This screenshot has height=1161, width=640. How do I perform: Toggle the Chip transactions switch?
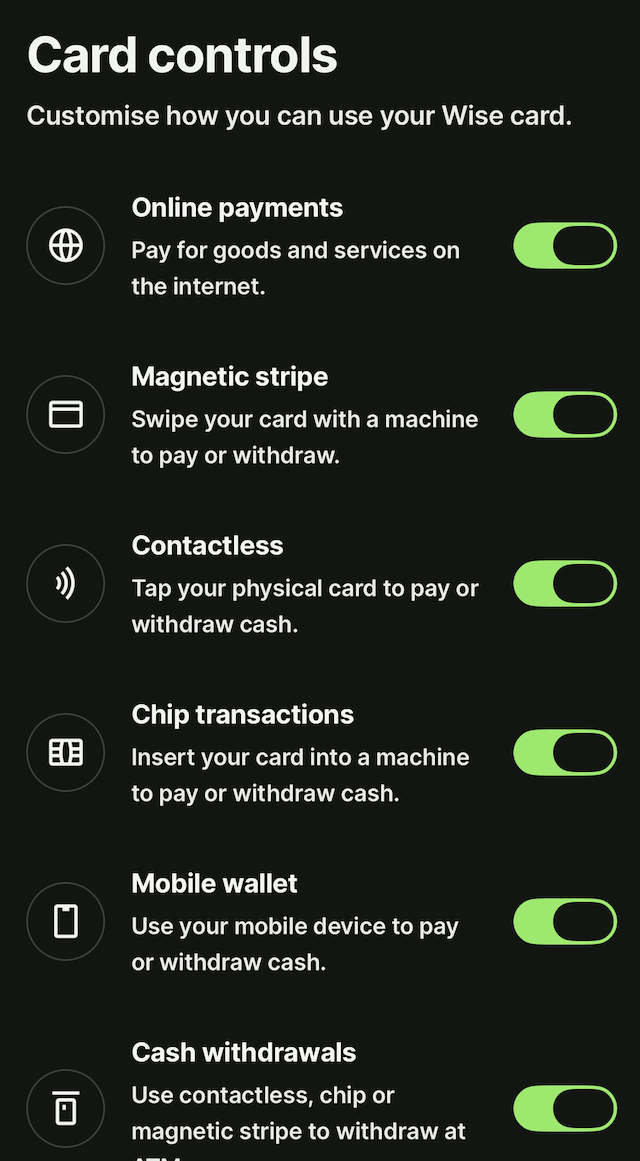coord(565,753)
